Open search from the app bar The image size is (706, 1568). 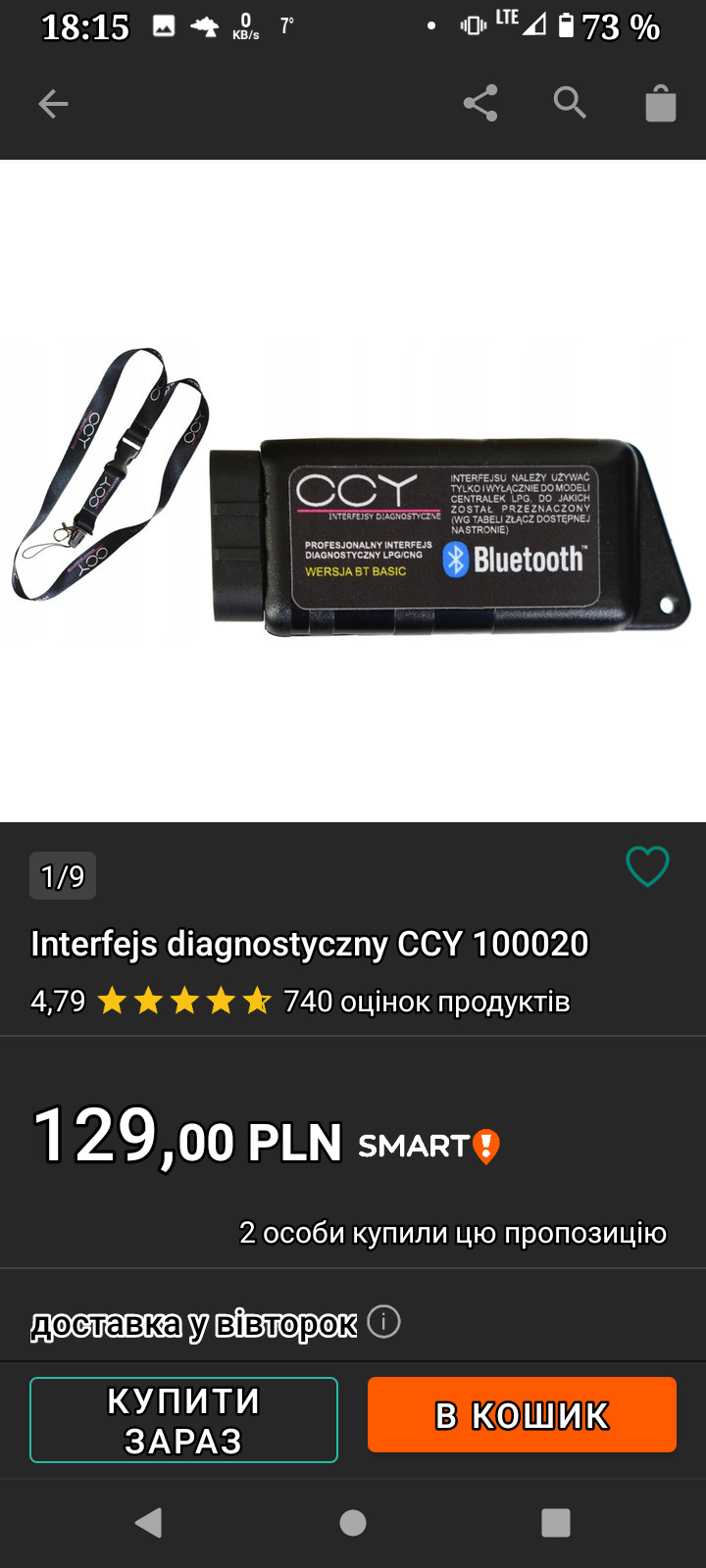pos(570,103)
